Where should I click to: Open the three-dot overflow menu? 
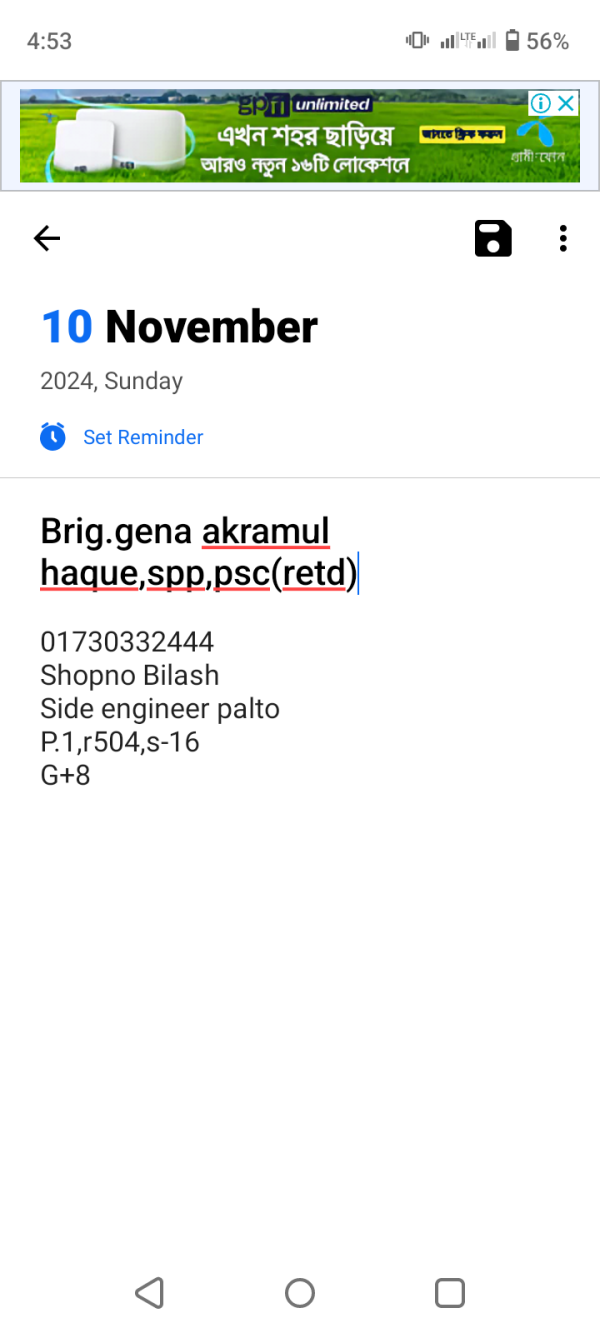click(563, 238)
